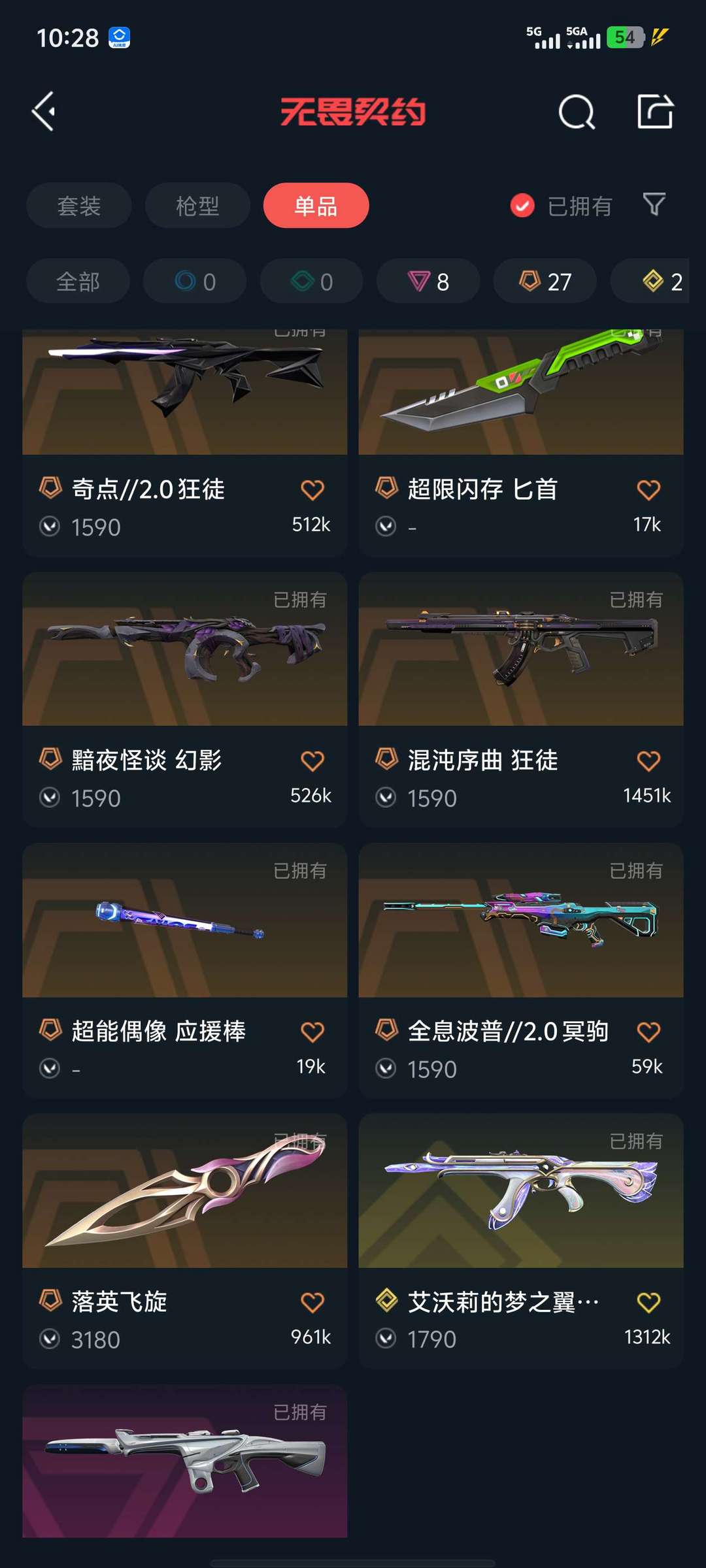Viewport: 706px width, 1568px height.
Task: Select the 单品 tab
Action: coord(316,206)
